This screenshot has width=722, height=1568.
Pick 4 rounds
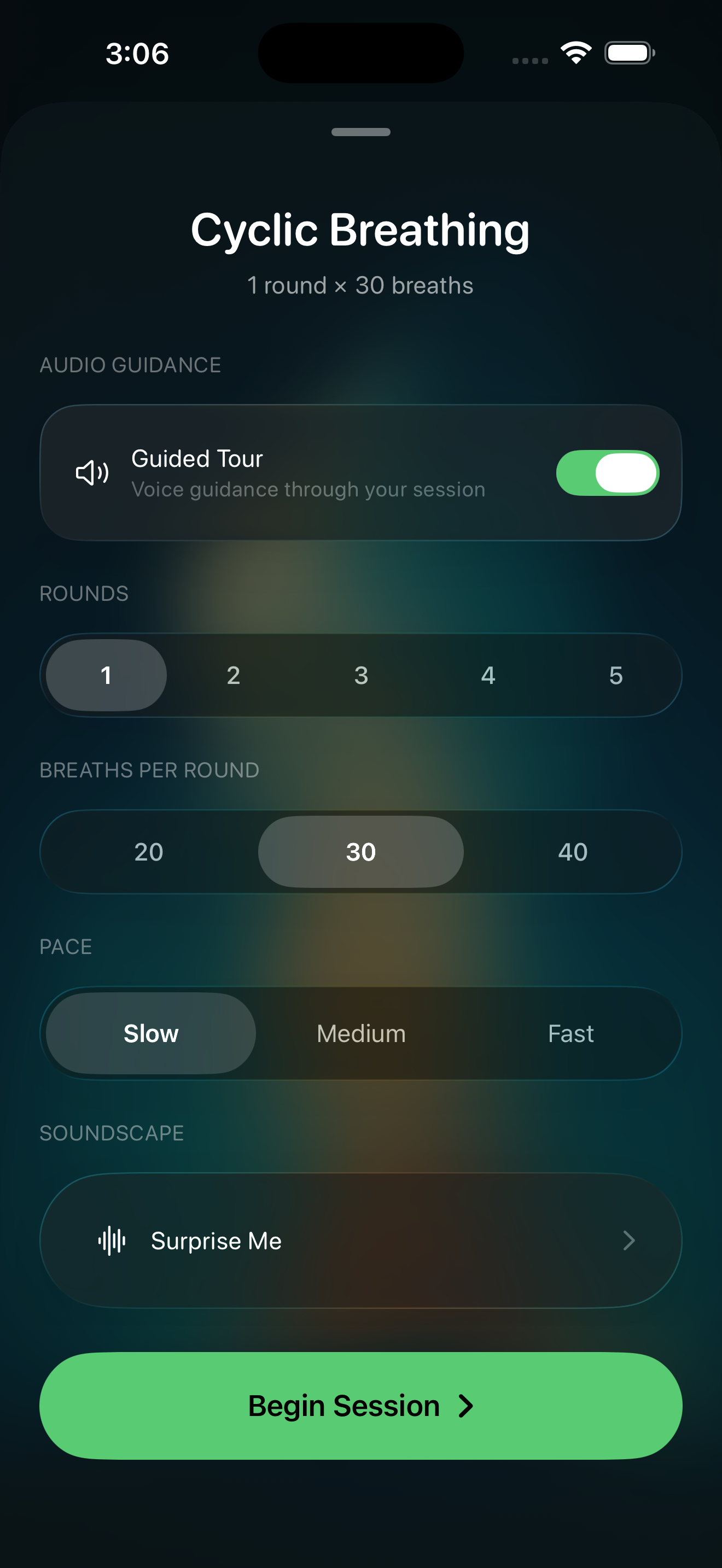point(488,675)
